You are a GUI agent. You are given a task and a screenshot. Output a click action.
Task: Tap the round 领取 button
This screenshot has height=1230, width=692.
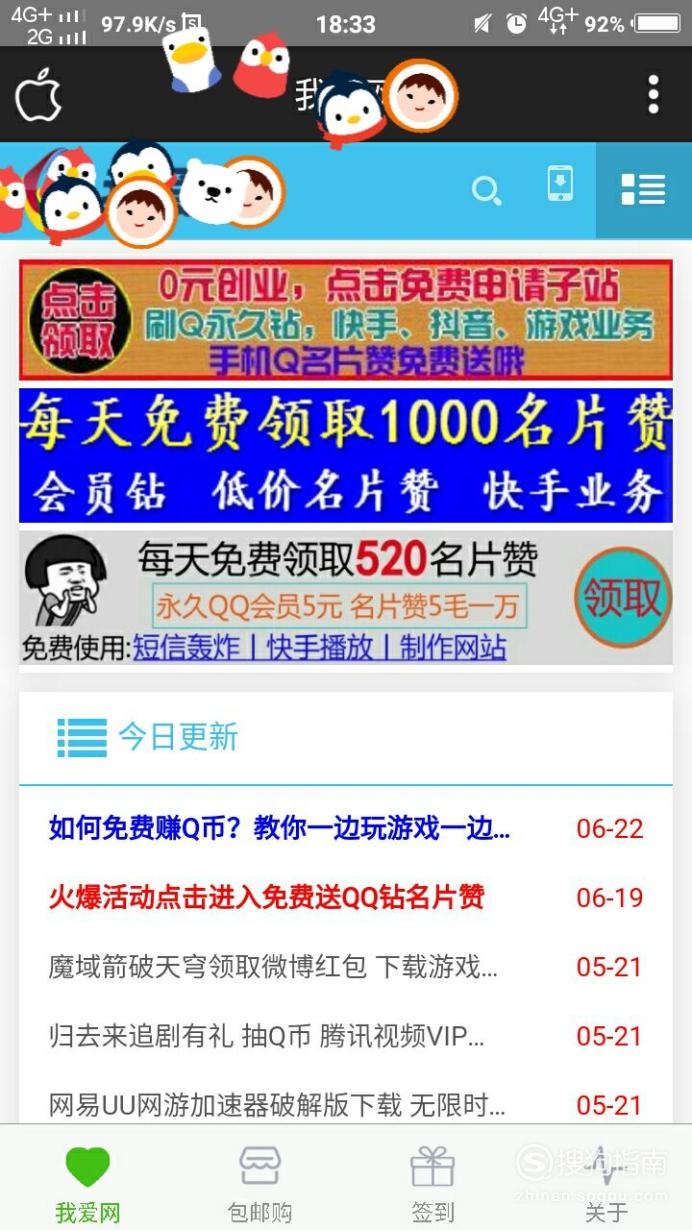(622, 597)
